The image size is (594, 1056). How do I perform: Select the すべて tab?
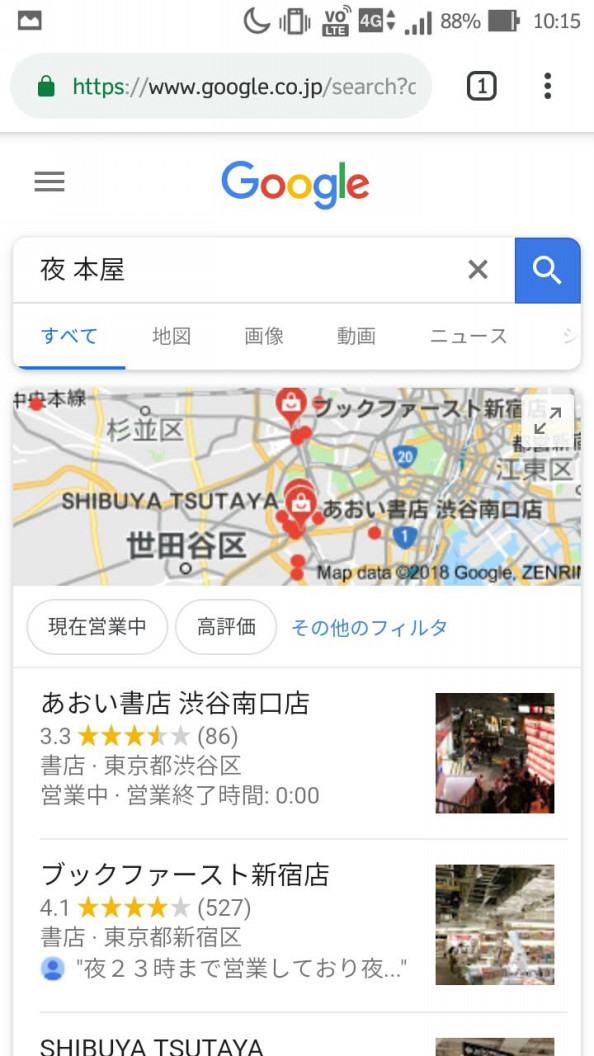click(70, 335)
